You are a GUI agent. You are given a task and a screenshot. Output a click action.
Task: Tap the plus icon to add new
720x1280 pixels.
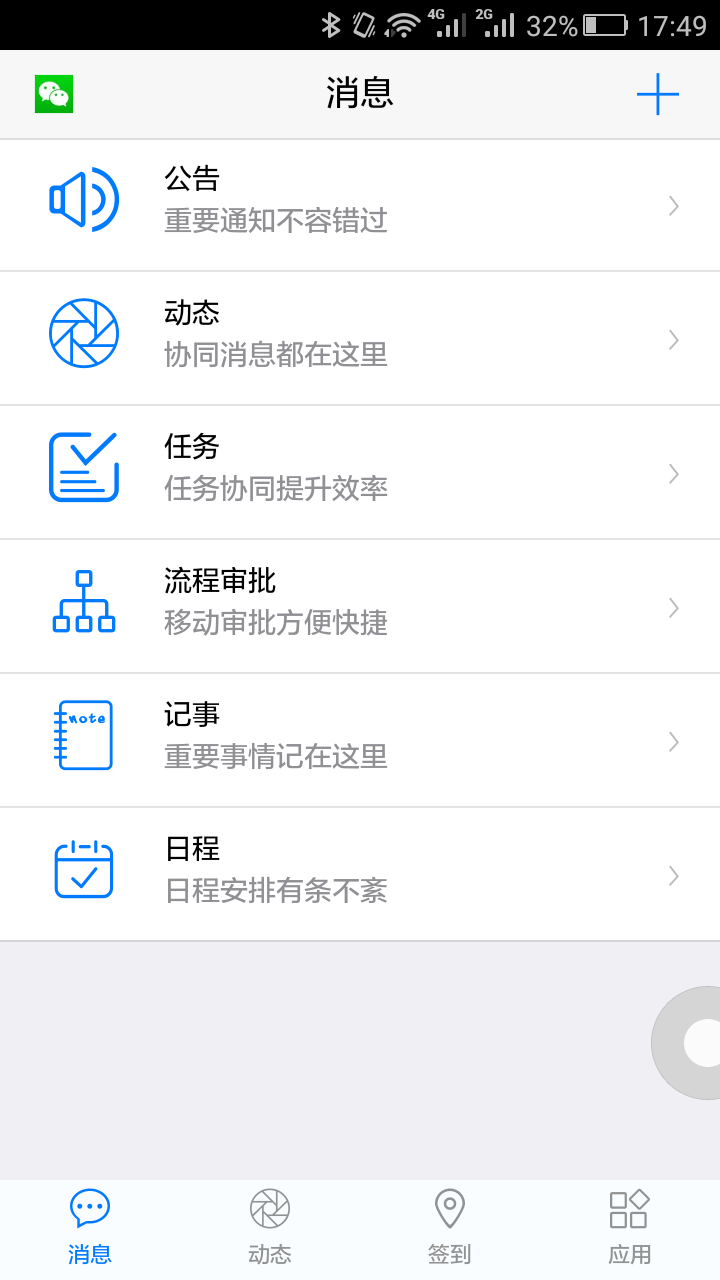point(657,95)
